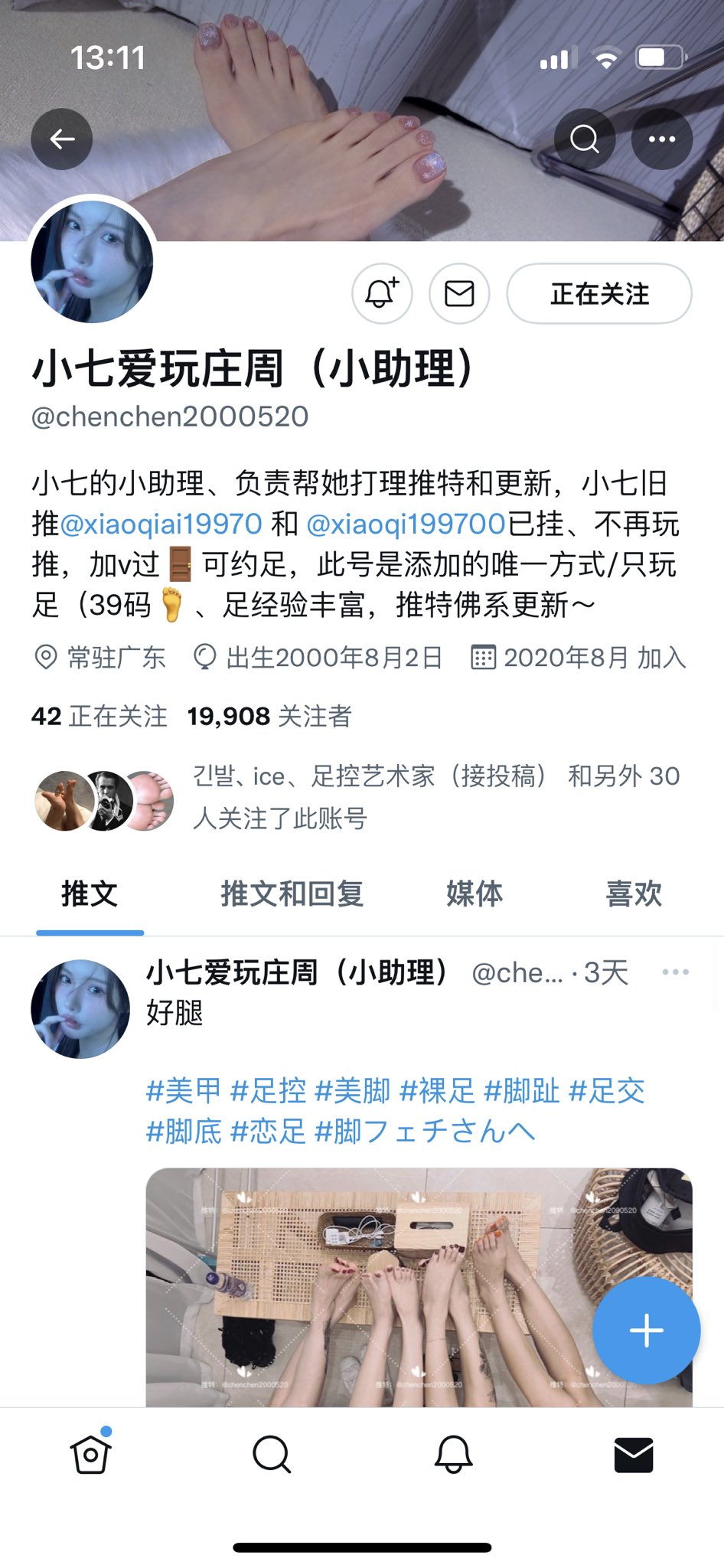Tap the 正在关注 following button

pyautogui.click(x=599, y=294)
